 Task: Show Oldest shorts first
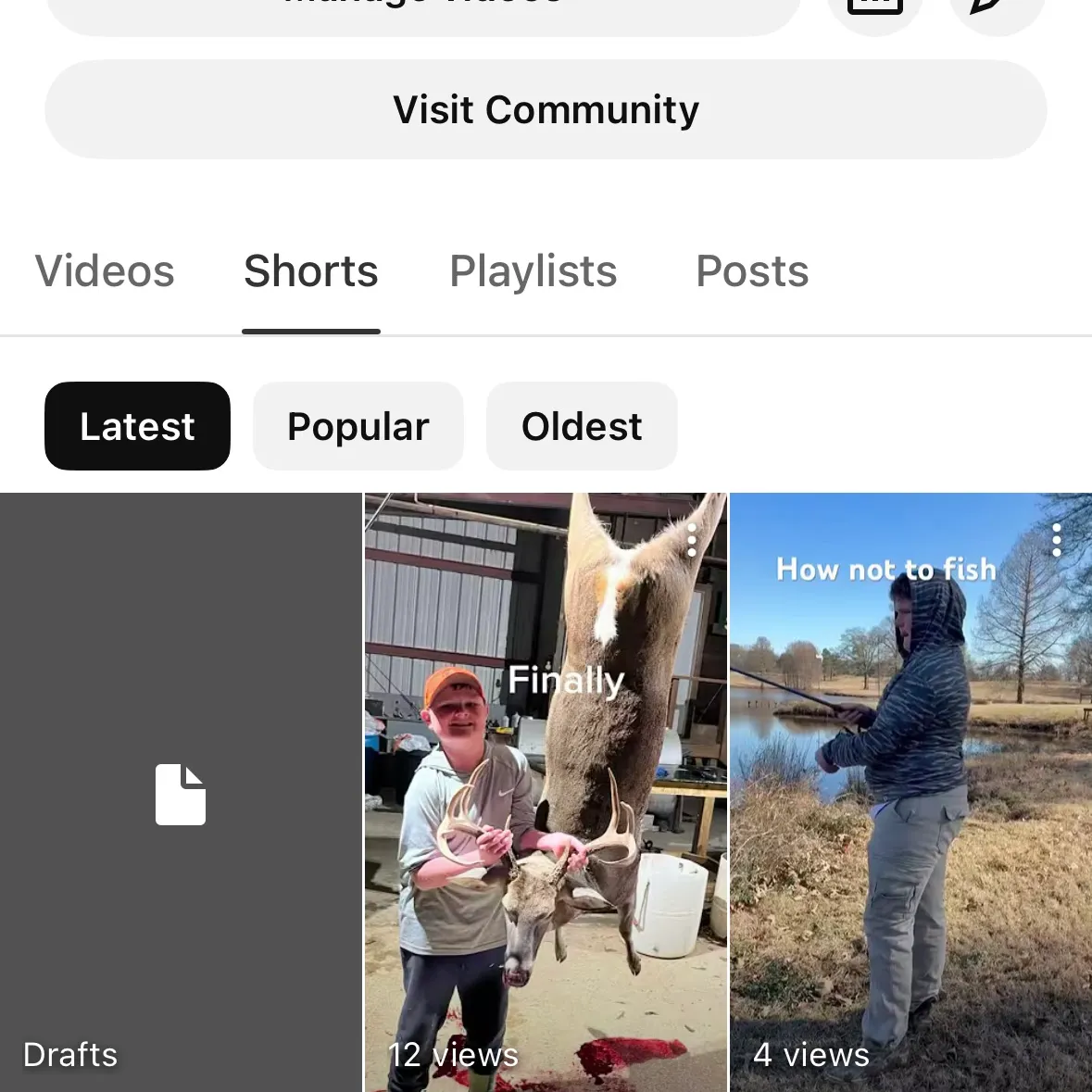tap(582, 426)
